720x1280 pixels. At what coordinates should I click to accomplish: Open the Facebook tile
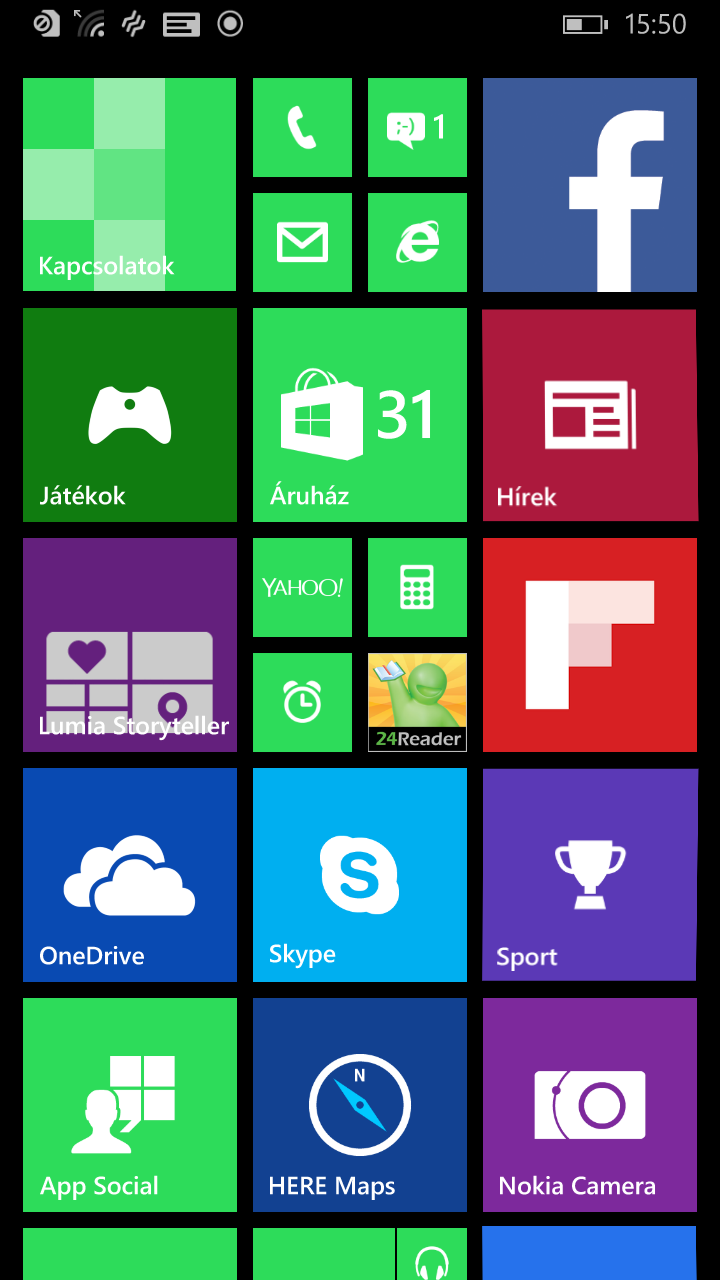coord(590,184)
